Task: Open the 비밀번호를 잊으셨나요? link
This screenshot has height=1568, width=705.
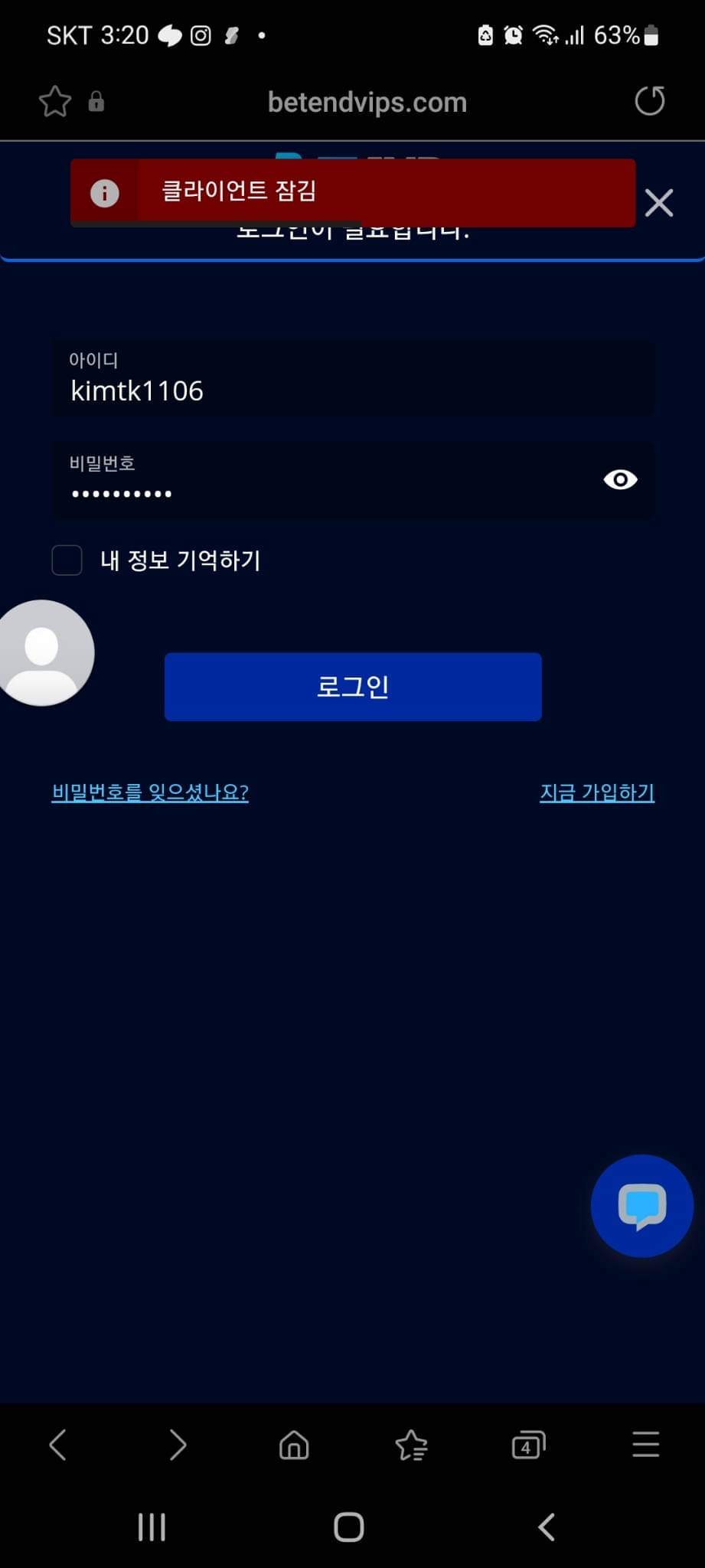Action: [x=150, y=792]
